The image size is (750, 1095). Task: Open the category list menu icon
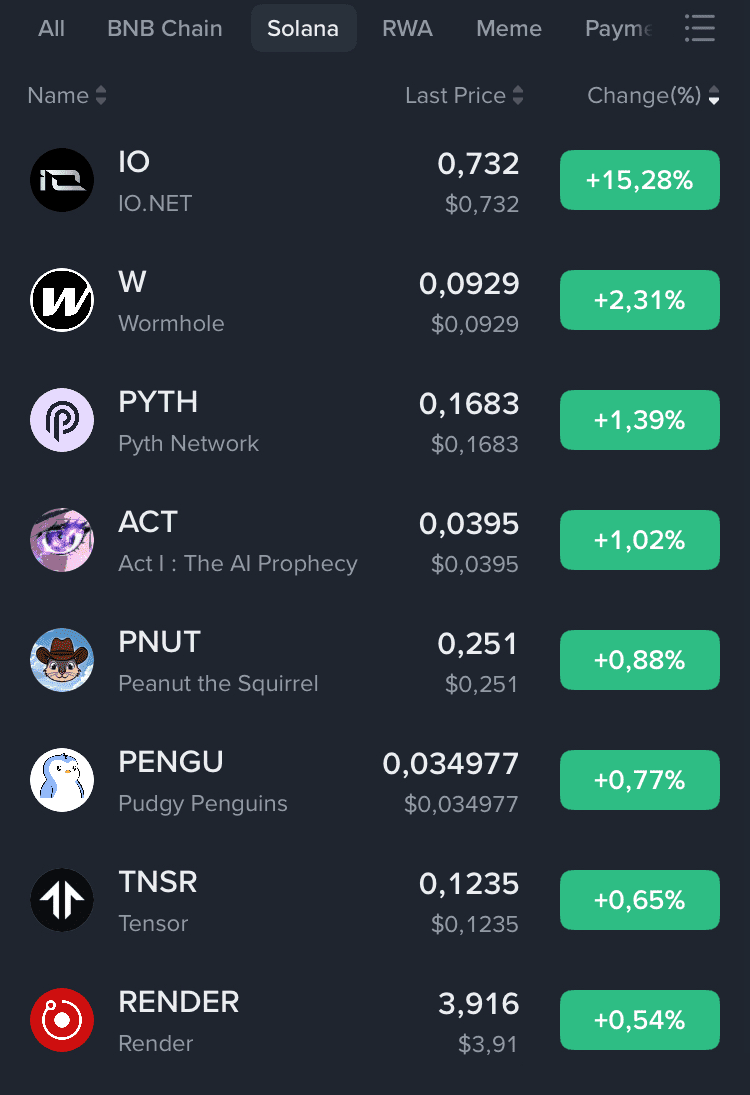tap(699, 28)
